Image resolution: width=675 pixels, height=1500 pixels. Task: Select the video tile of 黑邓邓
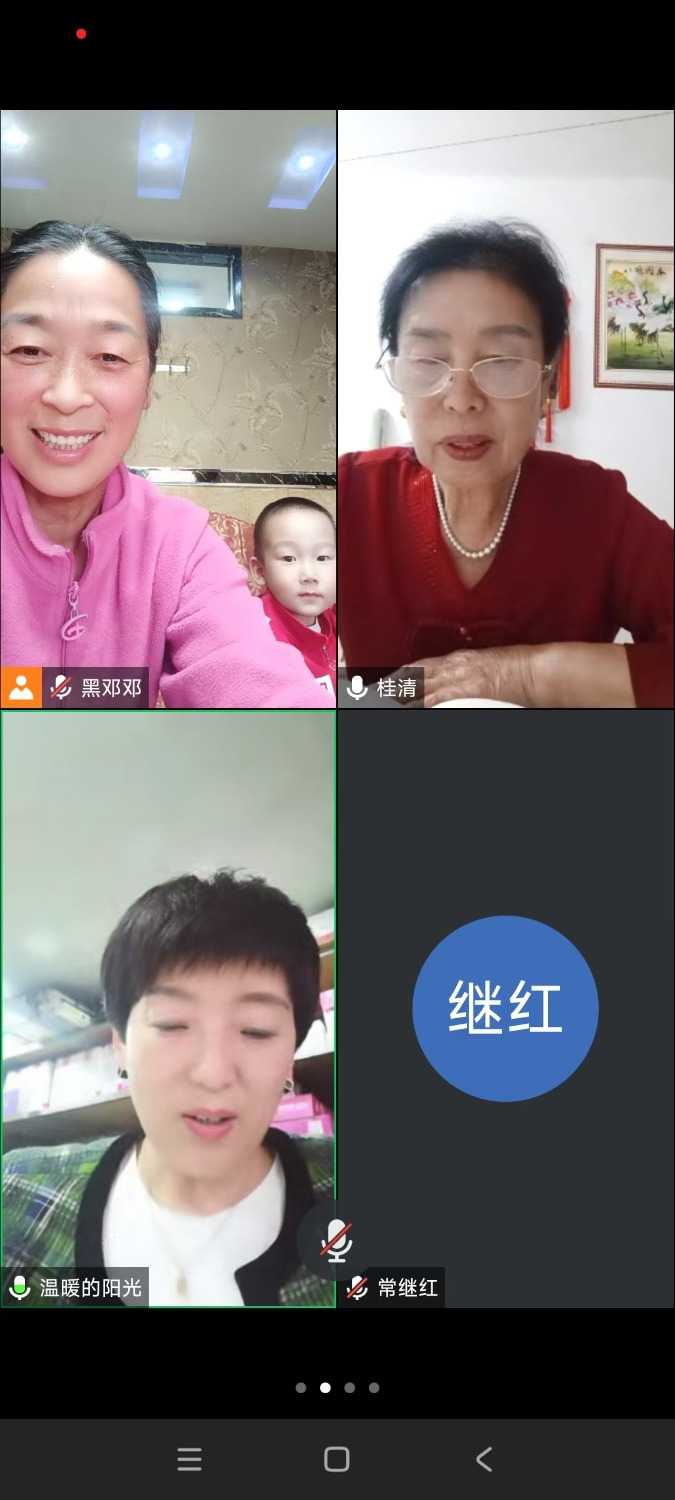click(168, 410)
